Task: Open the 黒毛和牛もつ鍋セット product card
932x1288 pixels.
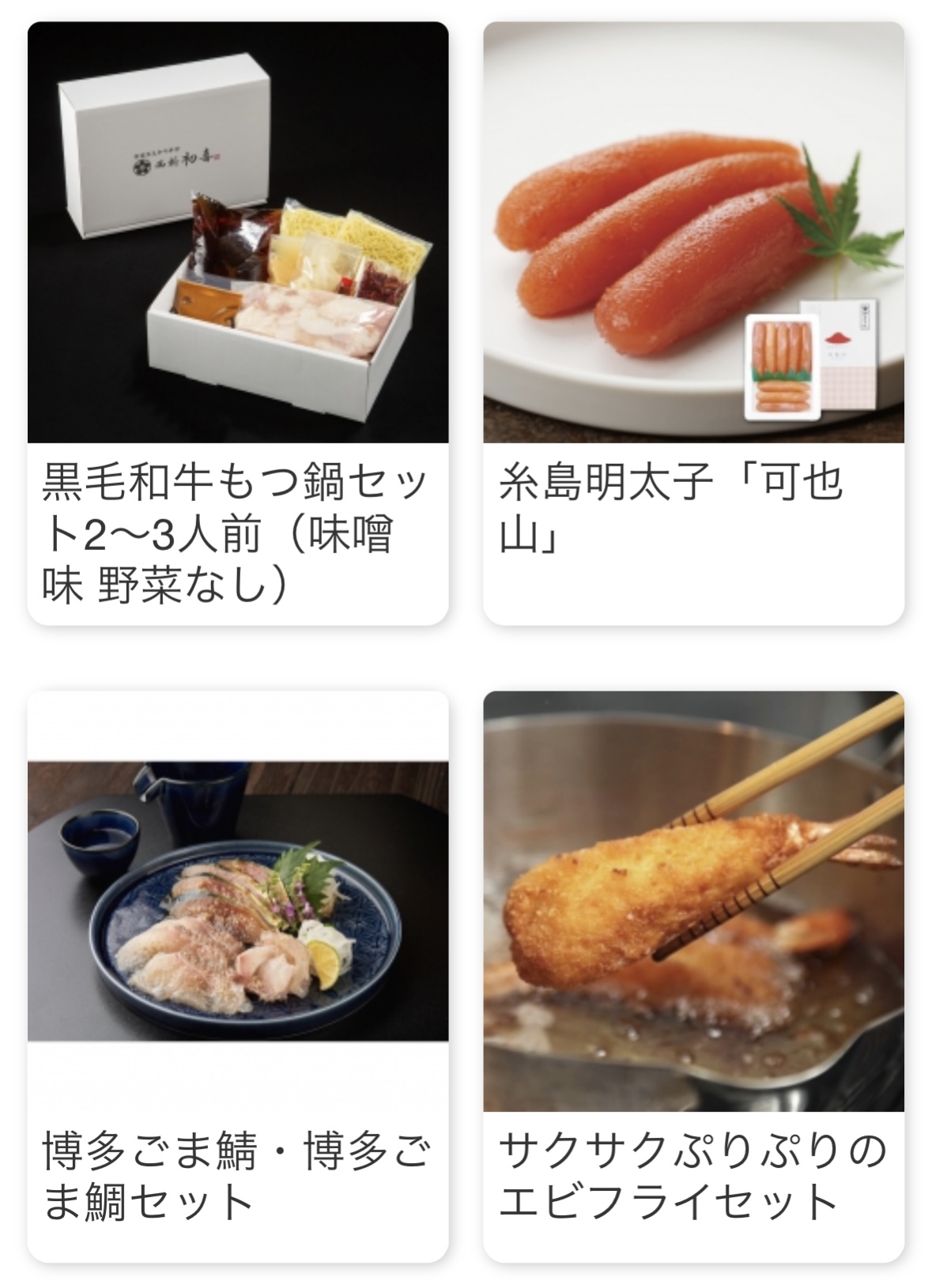Action: (x=237, y=322)
